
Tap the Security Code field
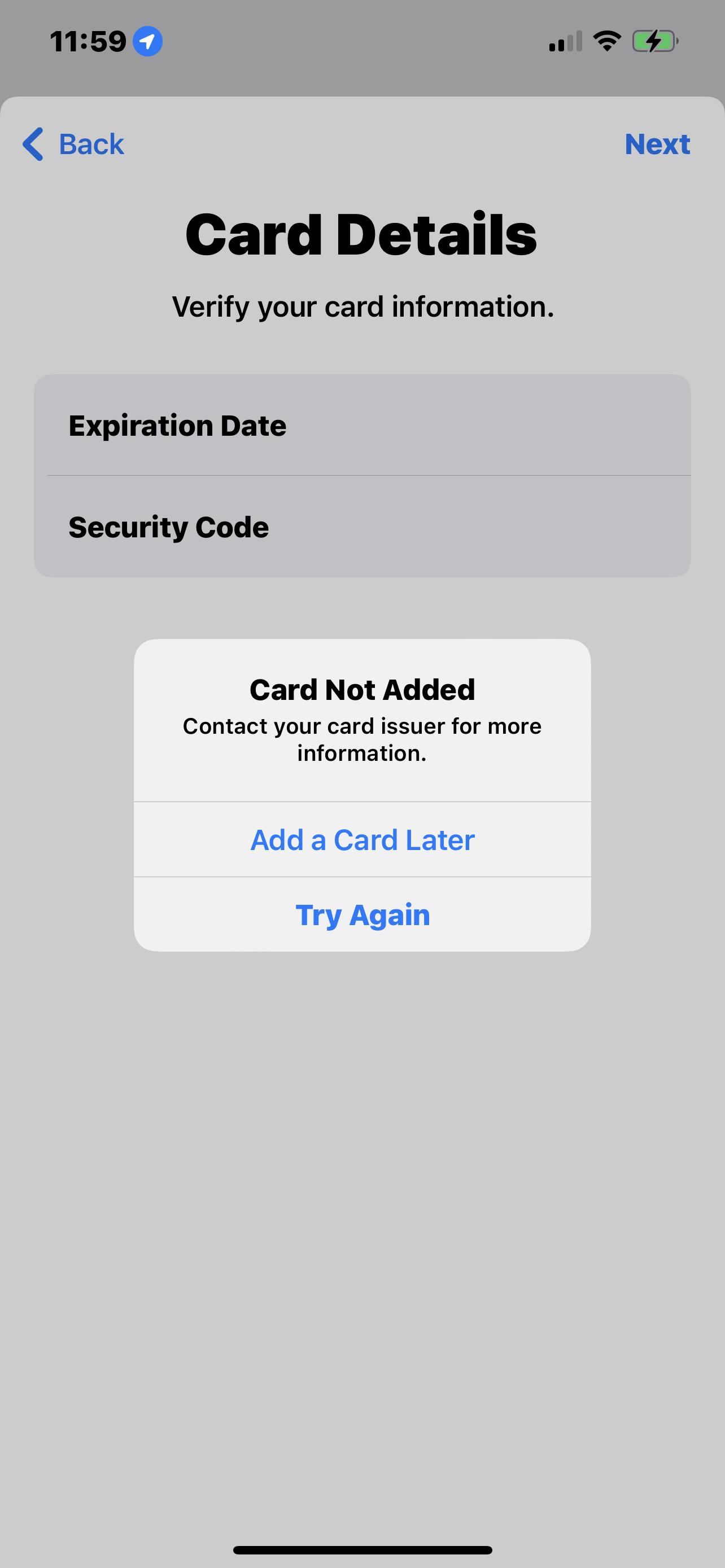point(362,527)
